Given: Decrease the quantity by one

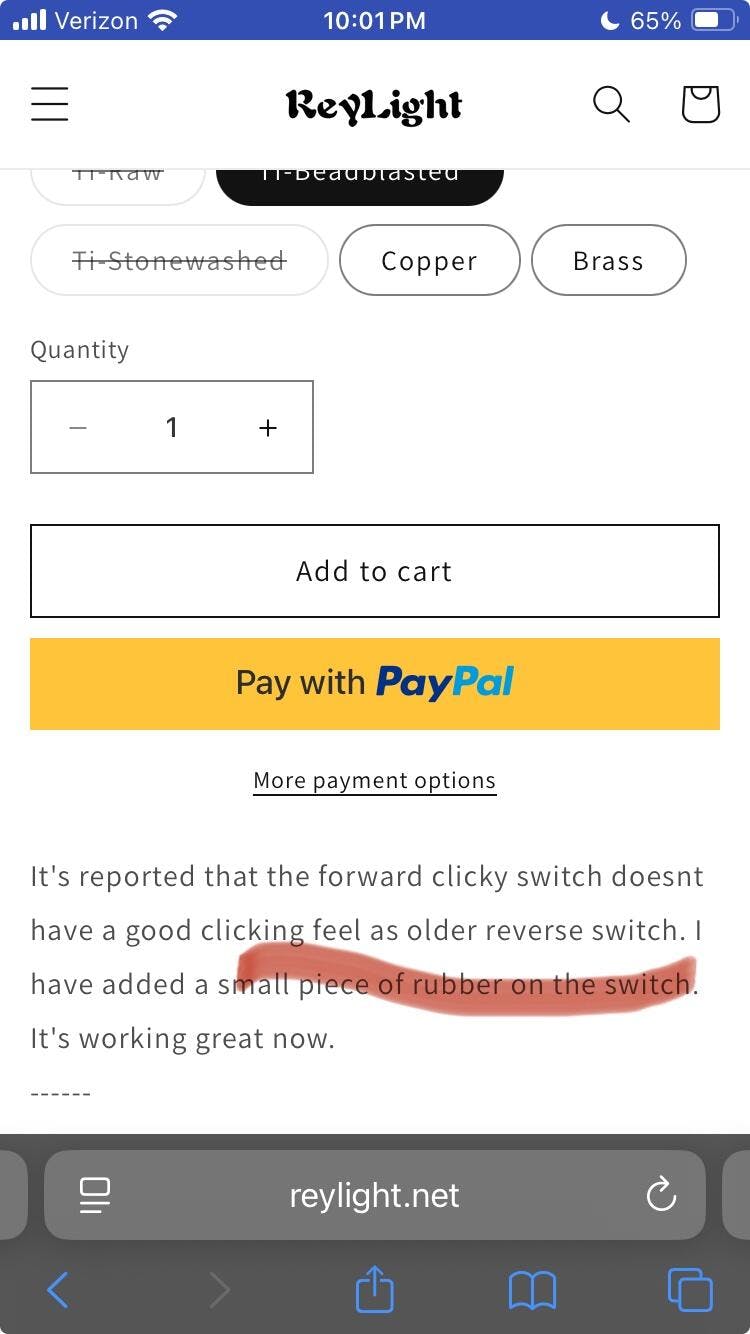Looking at the screenshot, I should tap(78, 428).
